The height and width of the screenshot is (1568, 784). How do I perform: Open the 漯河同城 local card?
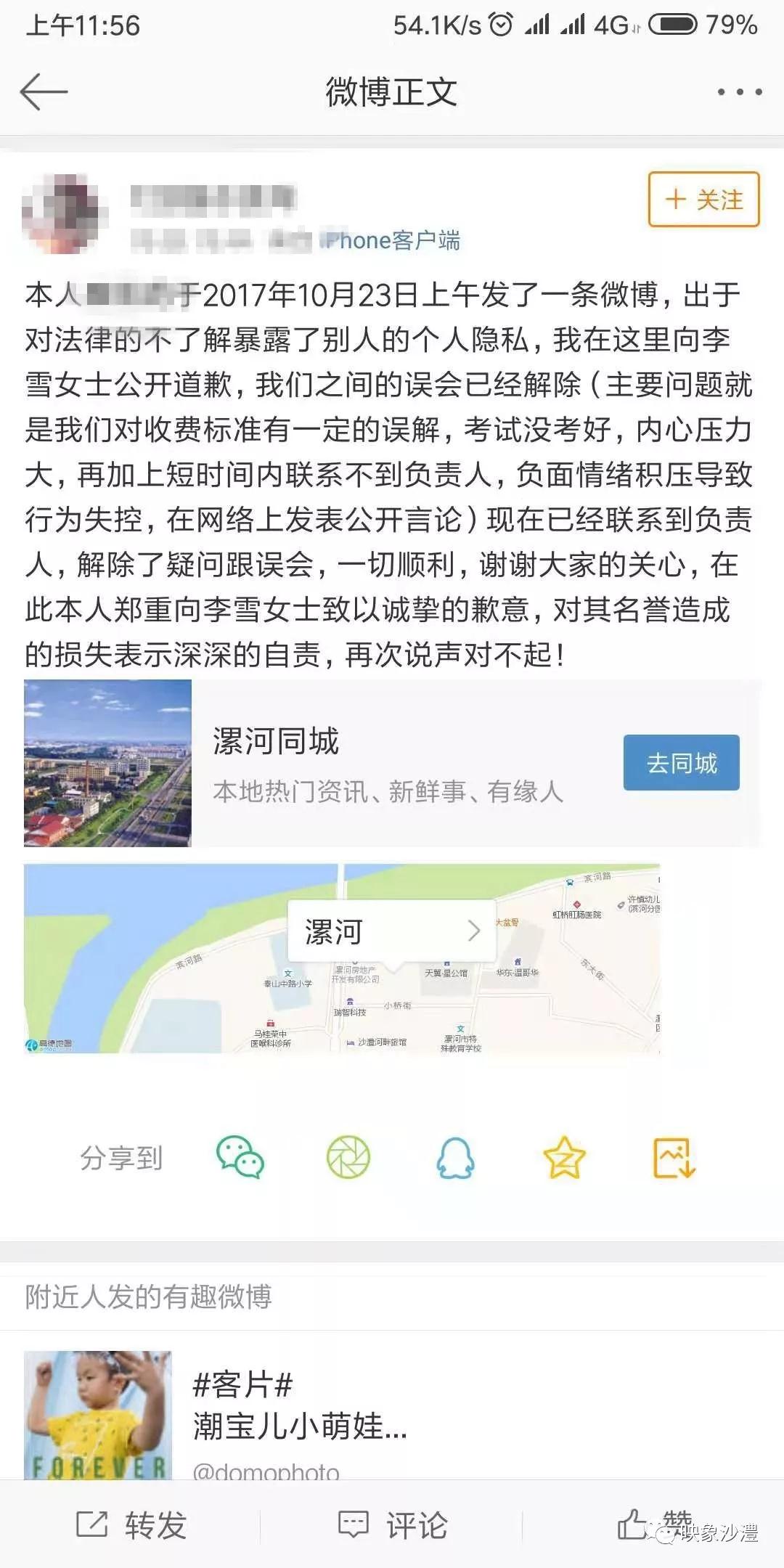392,763
